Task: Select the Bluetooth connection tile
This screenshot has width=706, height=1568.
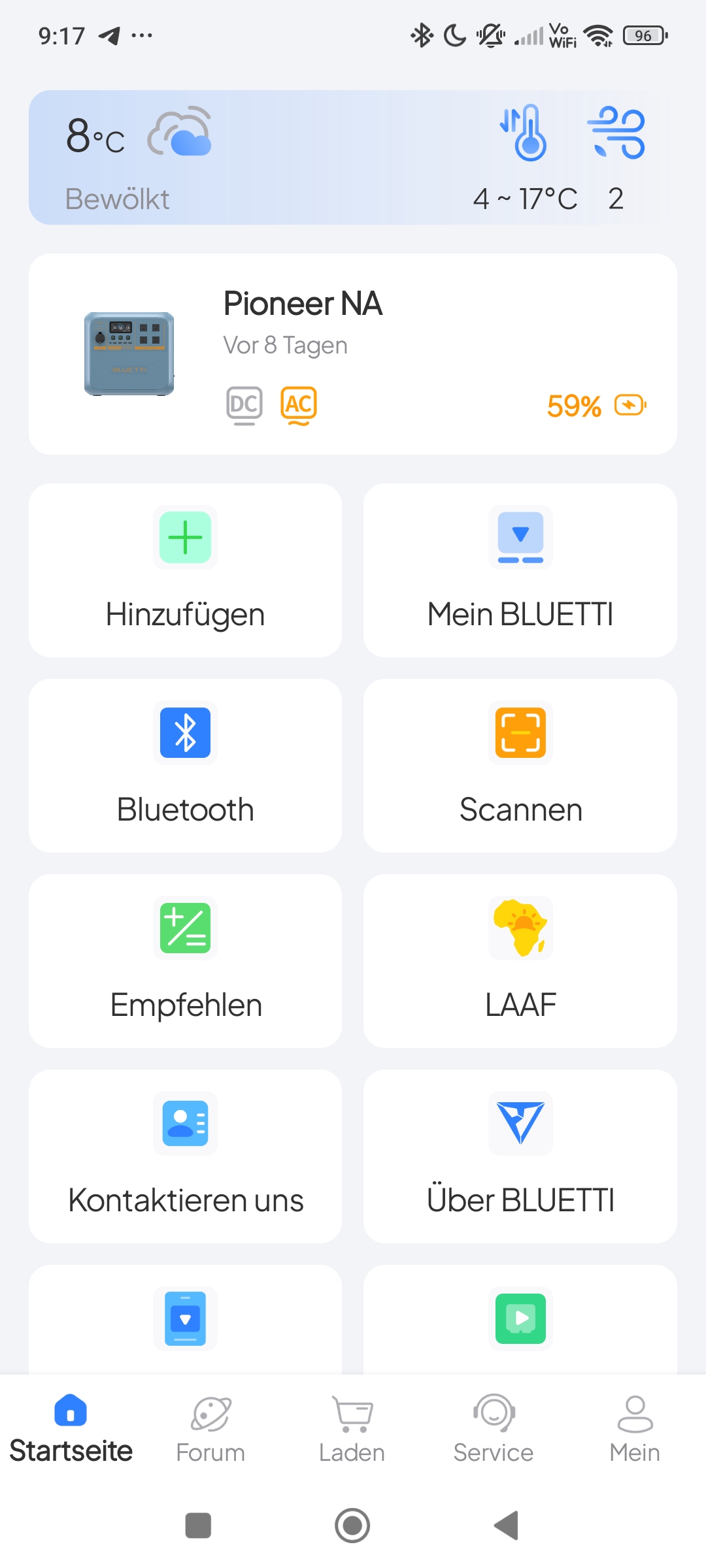Action: (185, 765)
